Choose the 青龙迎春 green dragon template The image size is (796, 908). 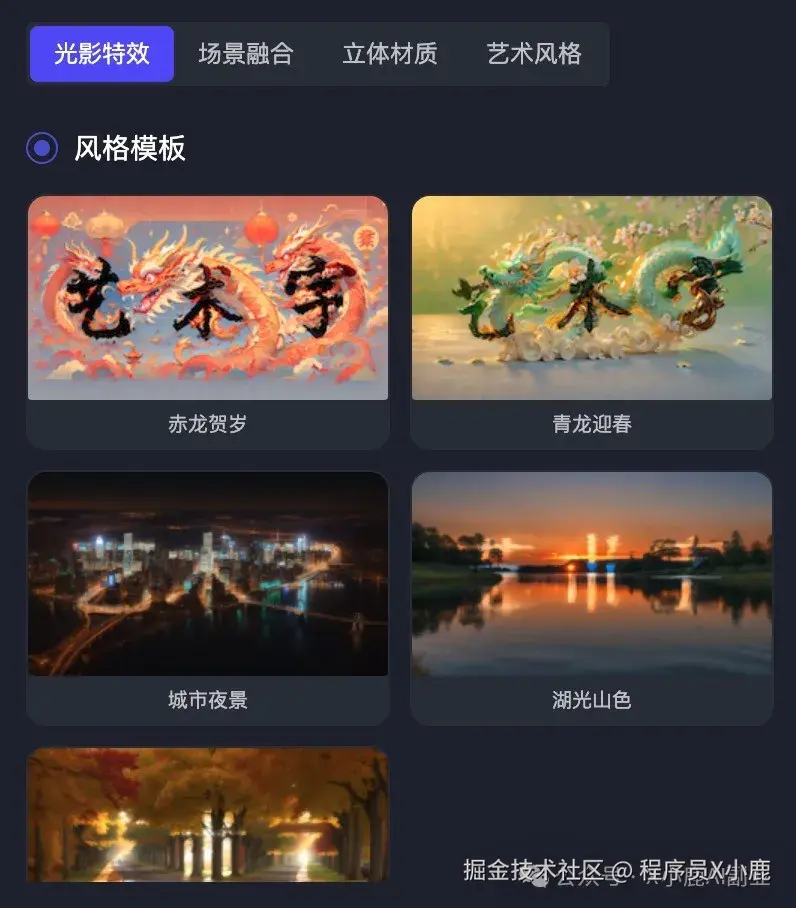click(591, 295)
